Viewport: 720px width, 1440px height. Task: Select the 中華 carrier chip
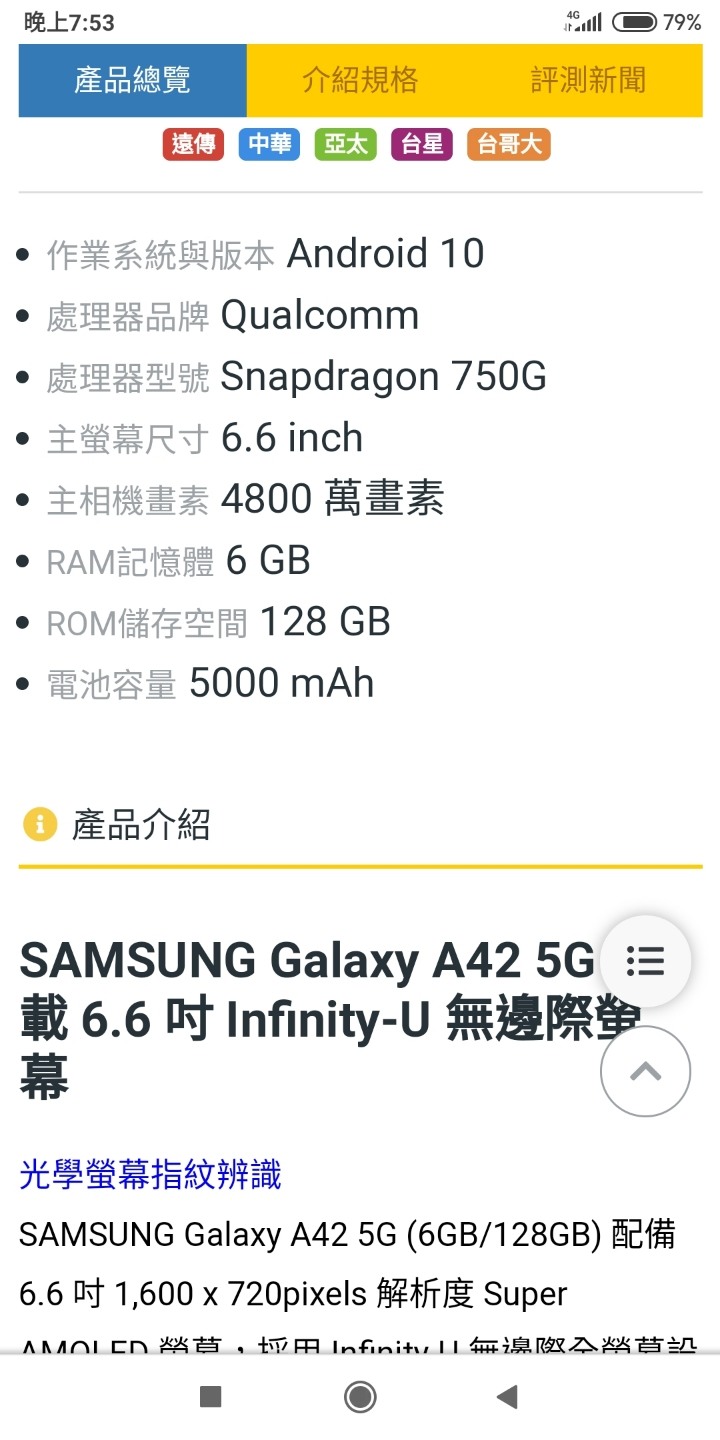269,144
